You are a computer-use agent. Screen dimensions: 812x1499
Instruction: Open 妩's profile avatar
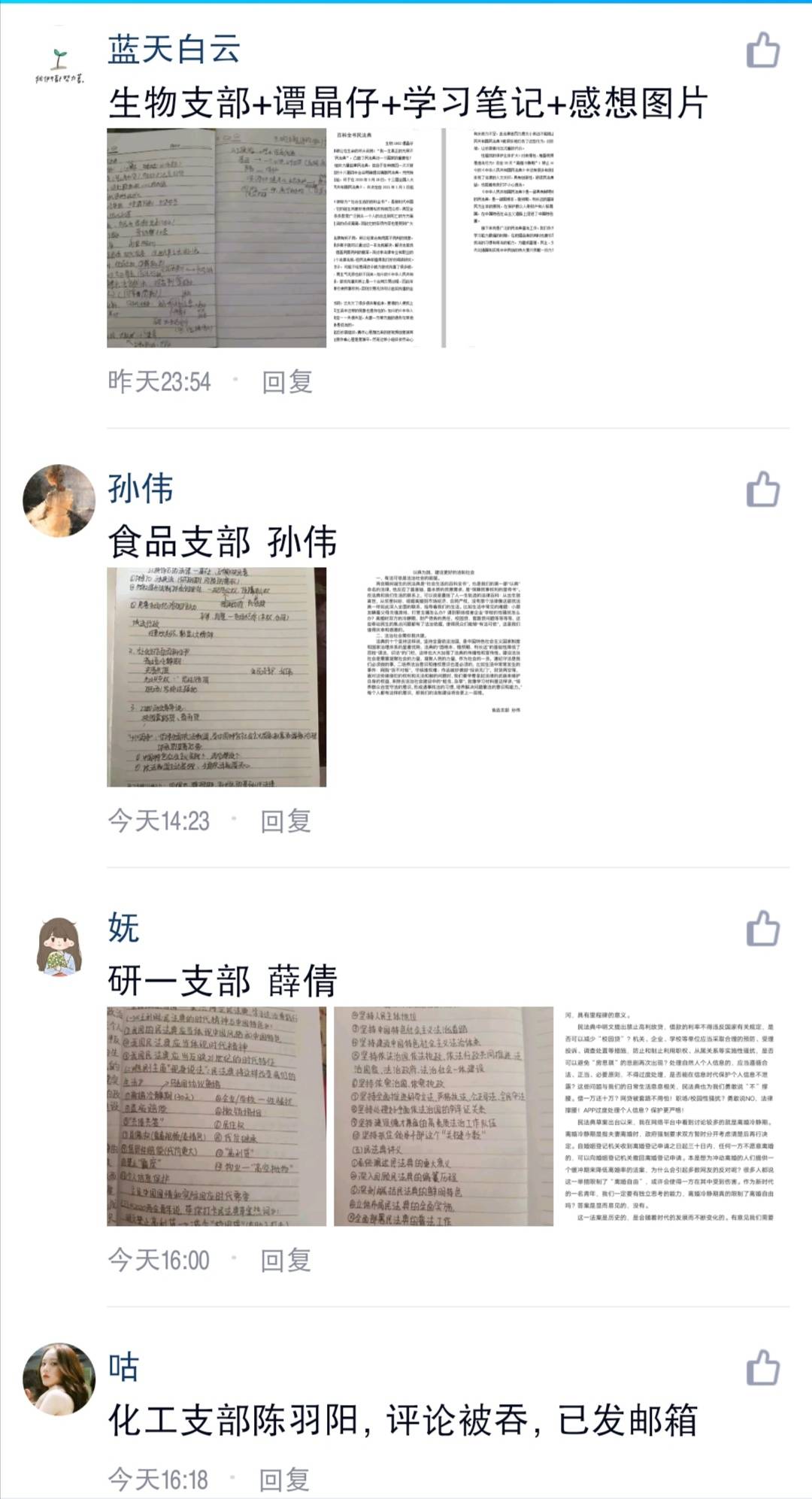(59, 946)
